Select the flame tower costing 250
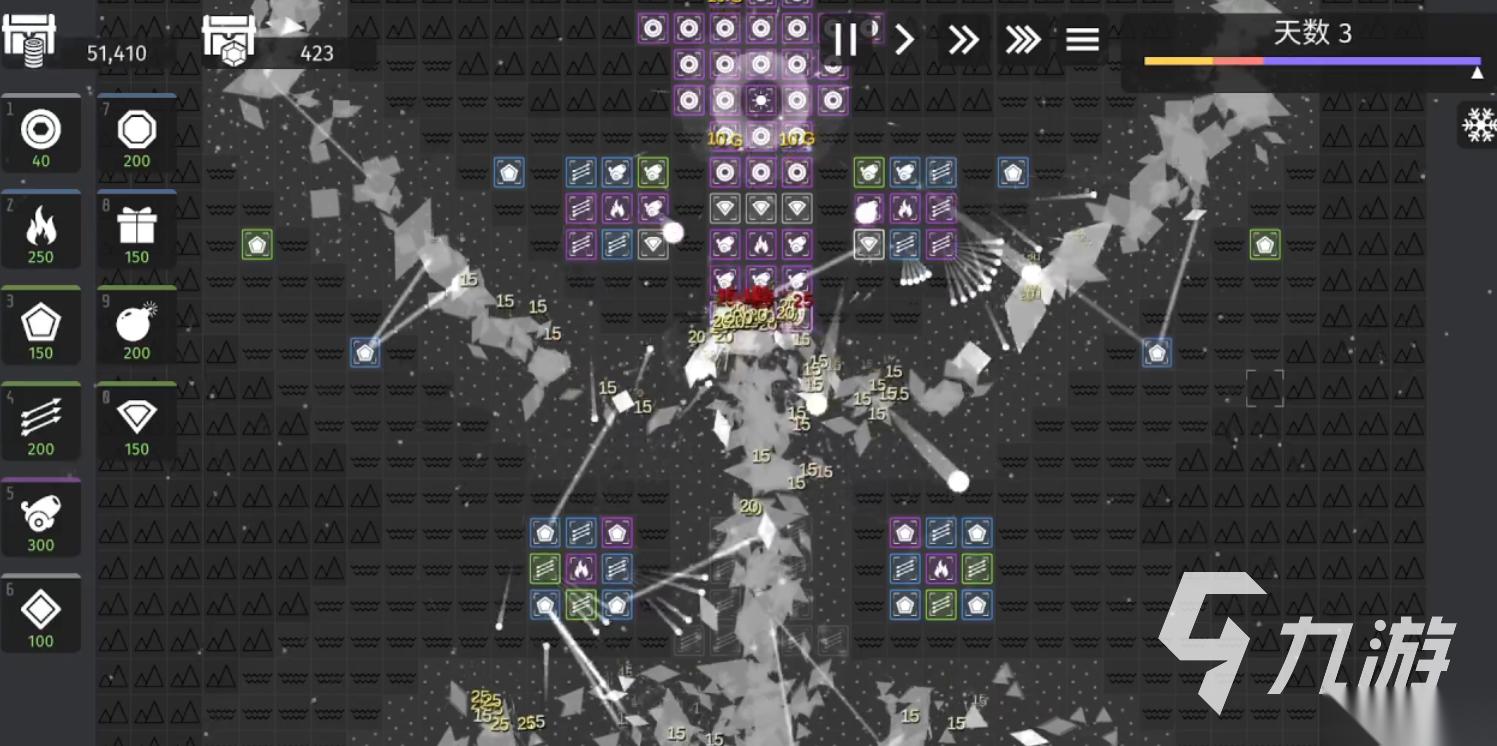1497x746 pixels. tap(41, 231)
